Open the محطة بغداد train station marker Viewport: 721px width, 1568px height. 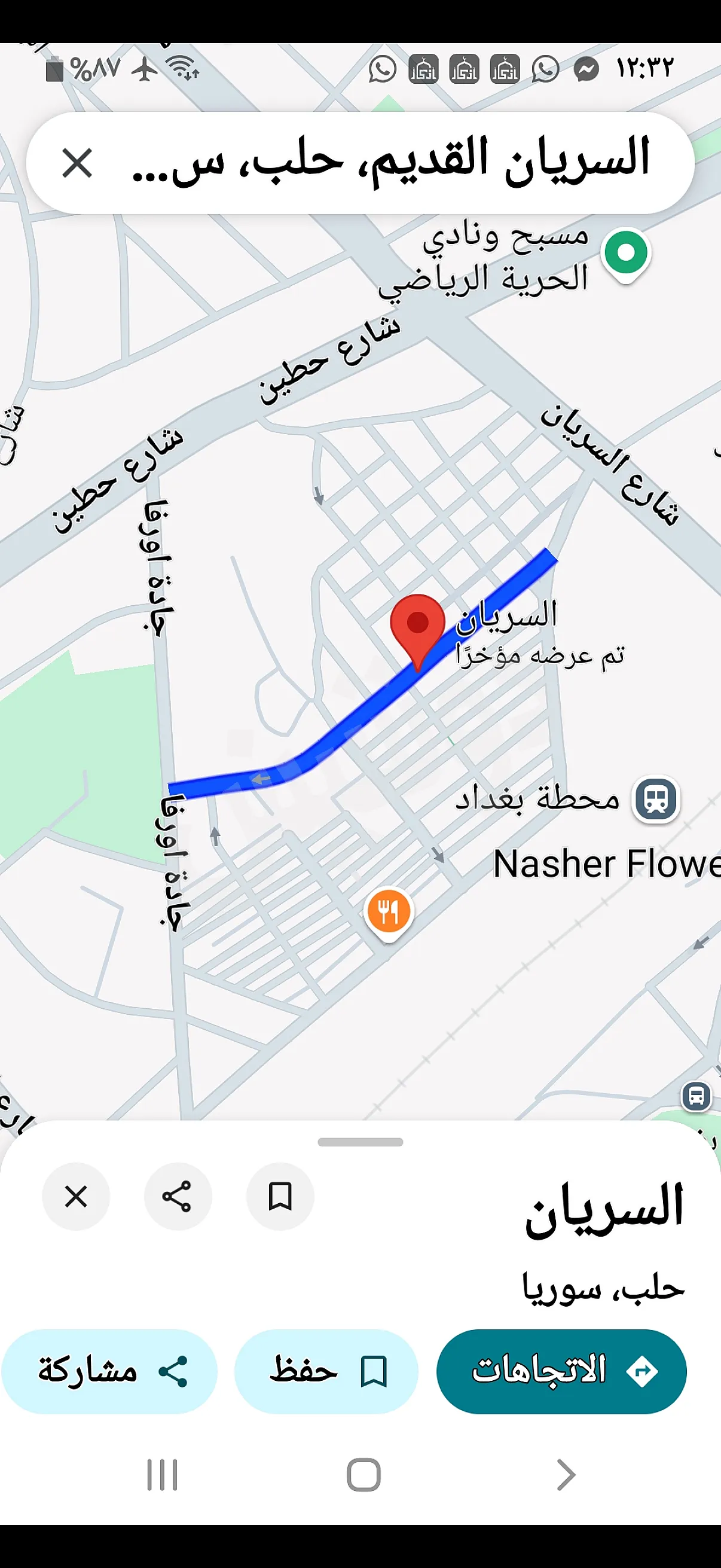(656, 798)
